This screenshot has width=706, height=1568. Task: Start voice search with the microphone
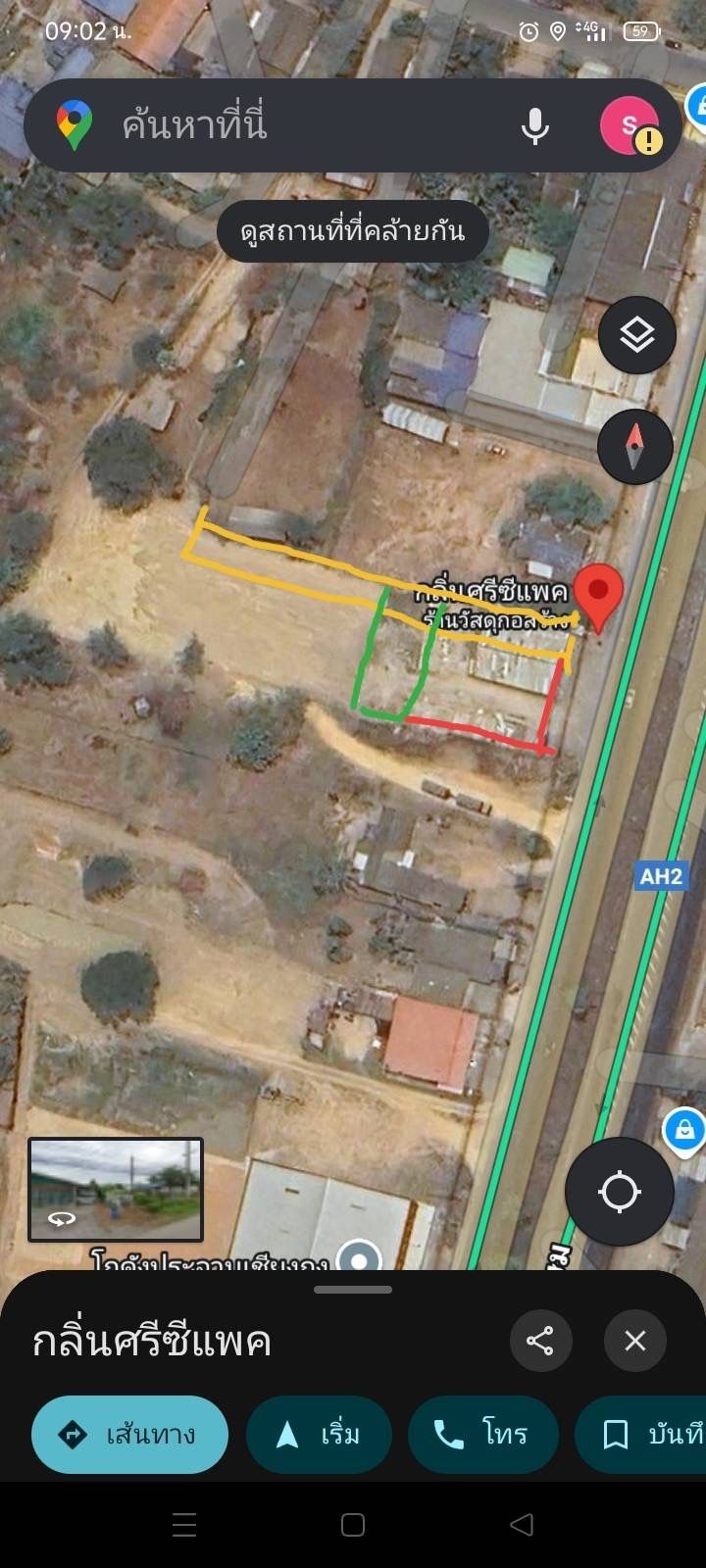[534, 125]
